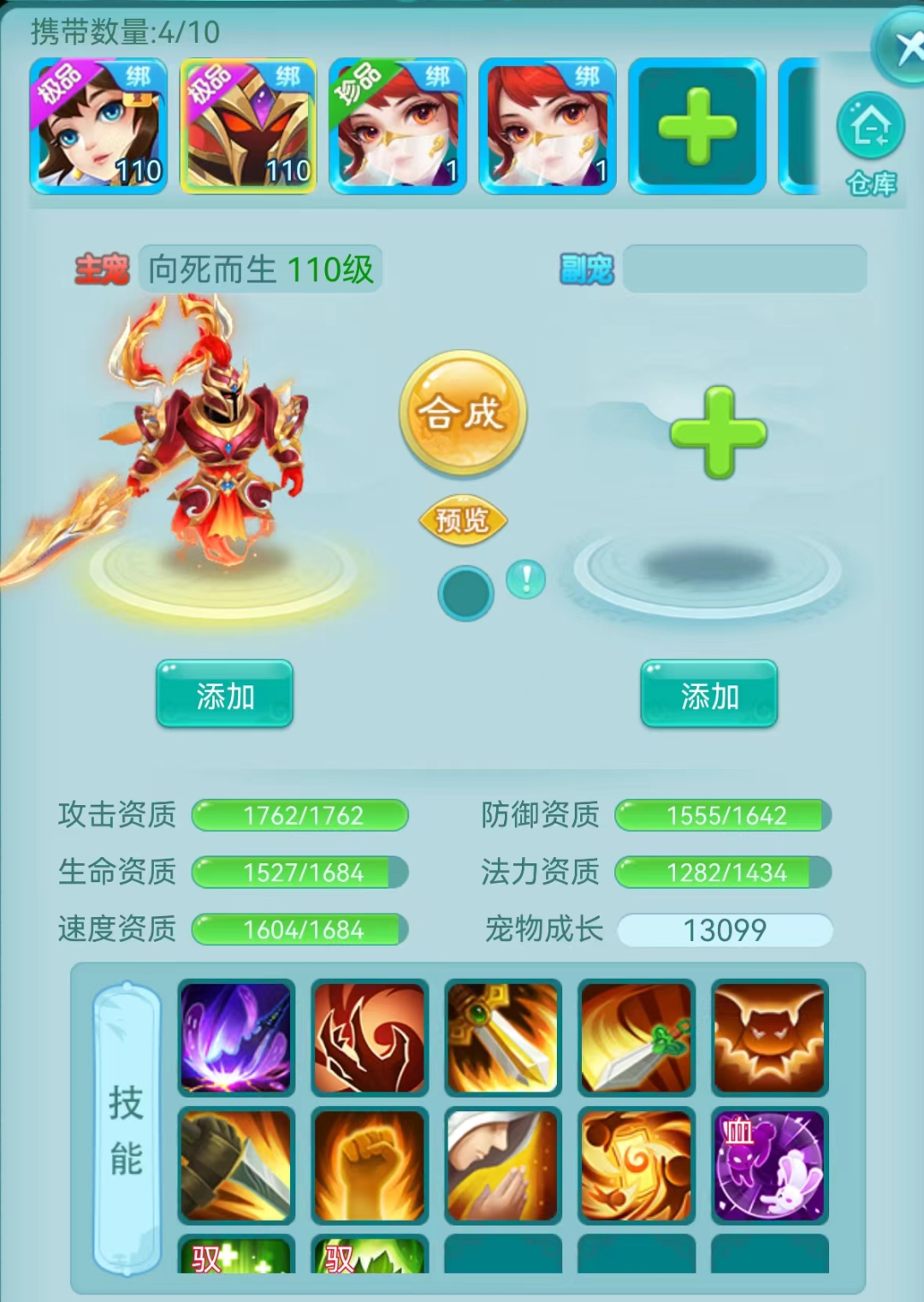This screenshot has width=924, height=1302.
Task: View the bat wings skill
Action: 769,1038
